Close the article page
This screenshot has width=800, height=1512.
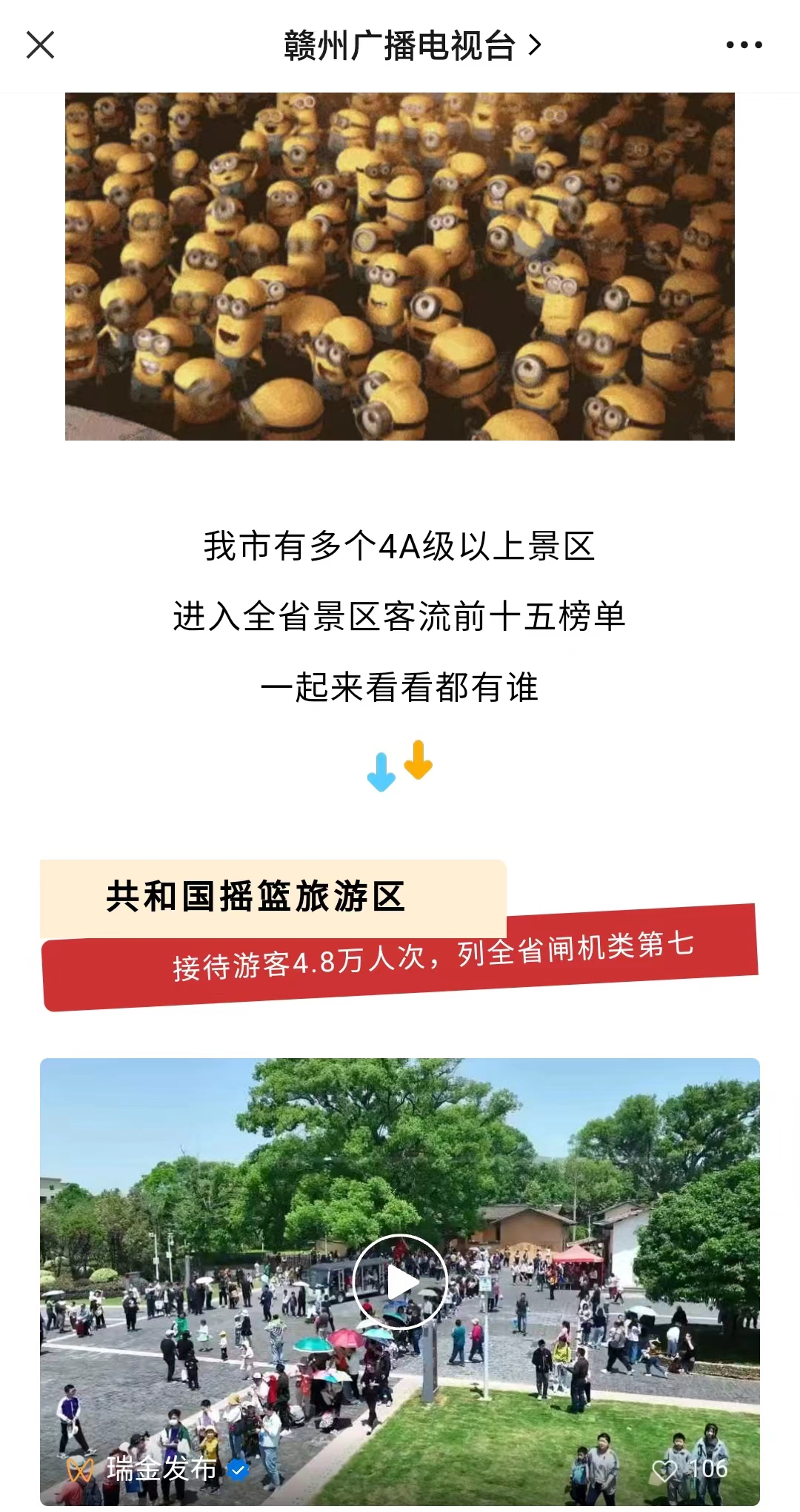coord(40,45)
